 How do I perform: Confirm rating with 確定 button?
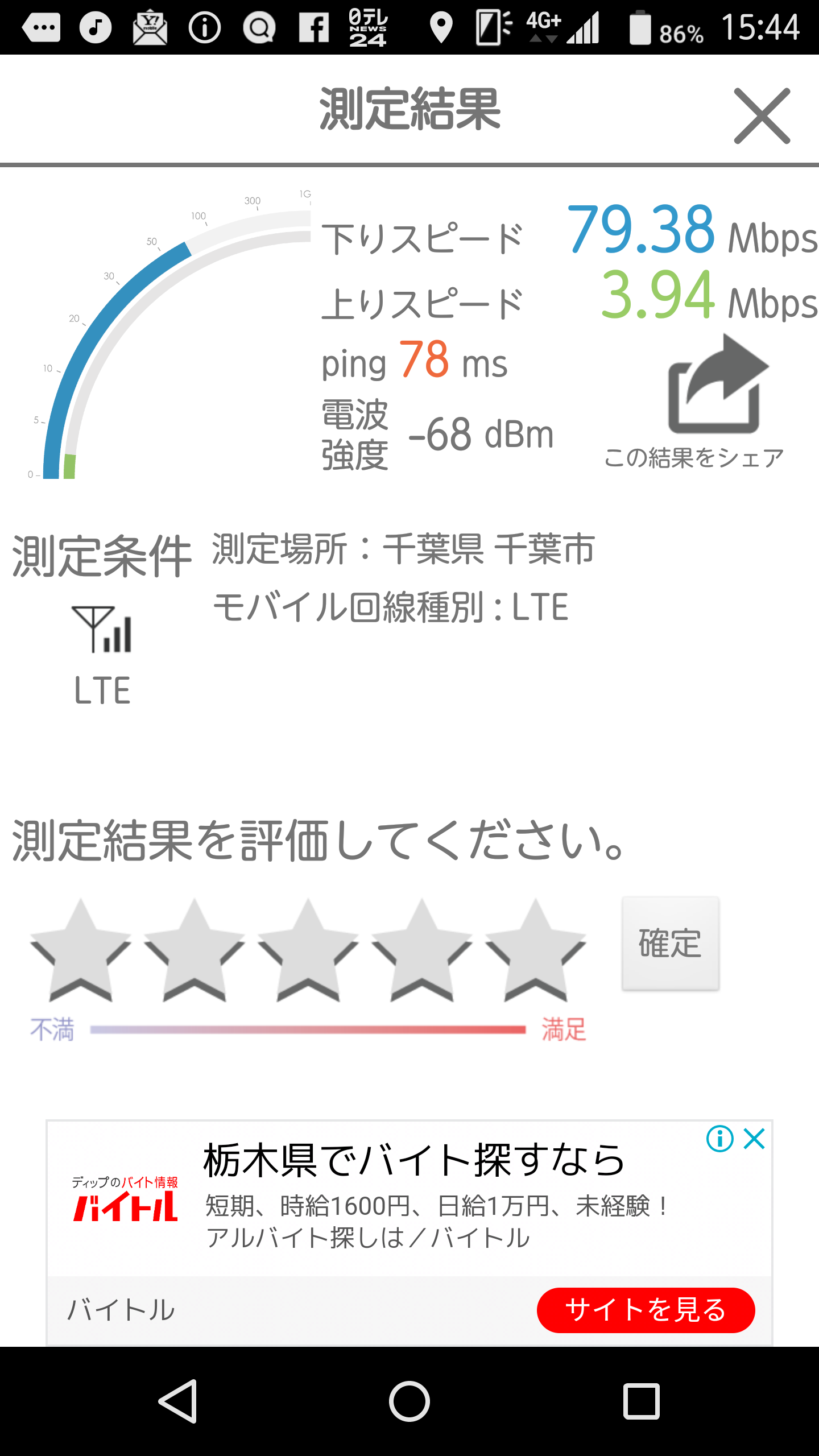tap(670, 944)
